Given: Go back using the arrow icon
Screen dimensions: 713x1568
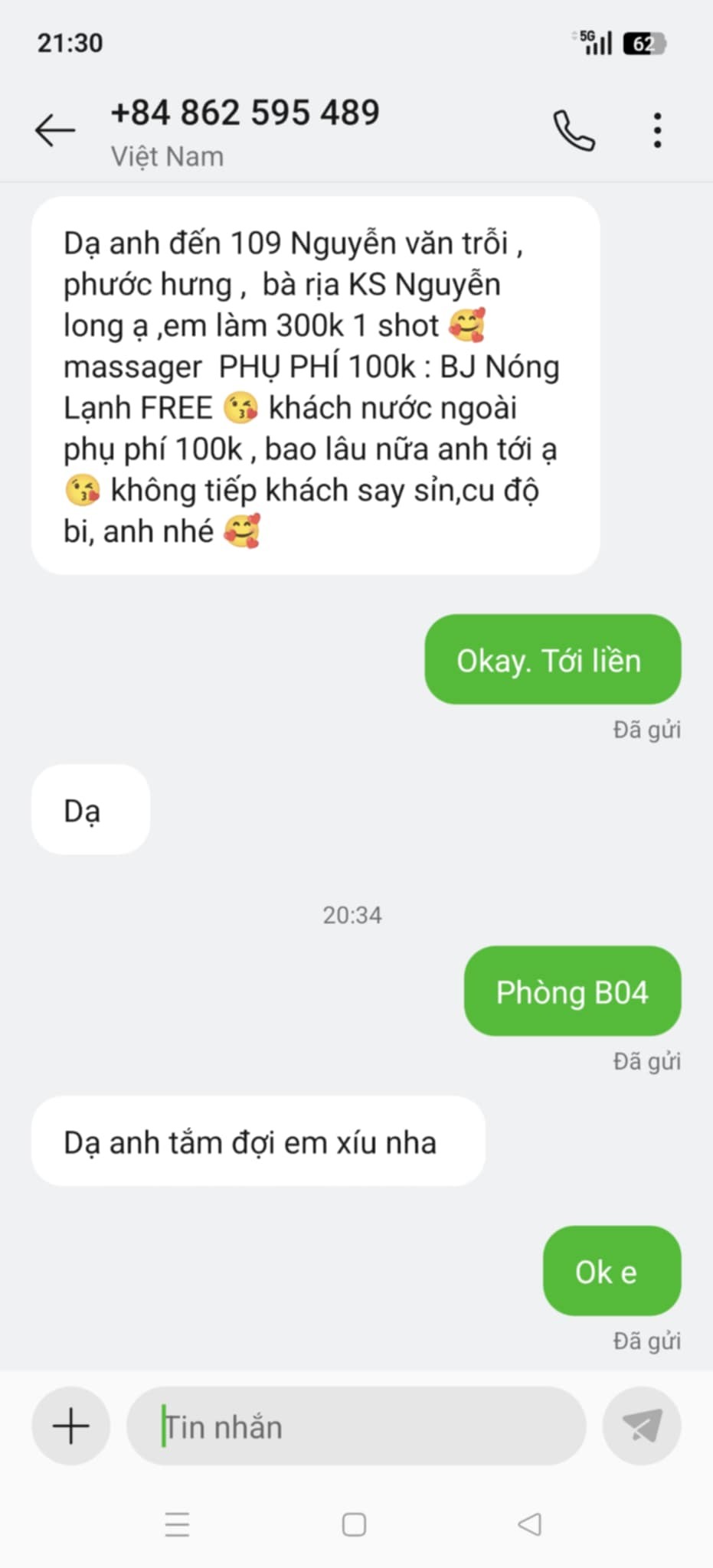Looking at the screenshot, I should [55, 131].
